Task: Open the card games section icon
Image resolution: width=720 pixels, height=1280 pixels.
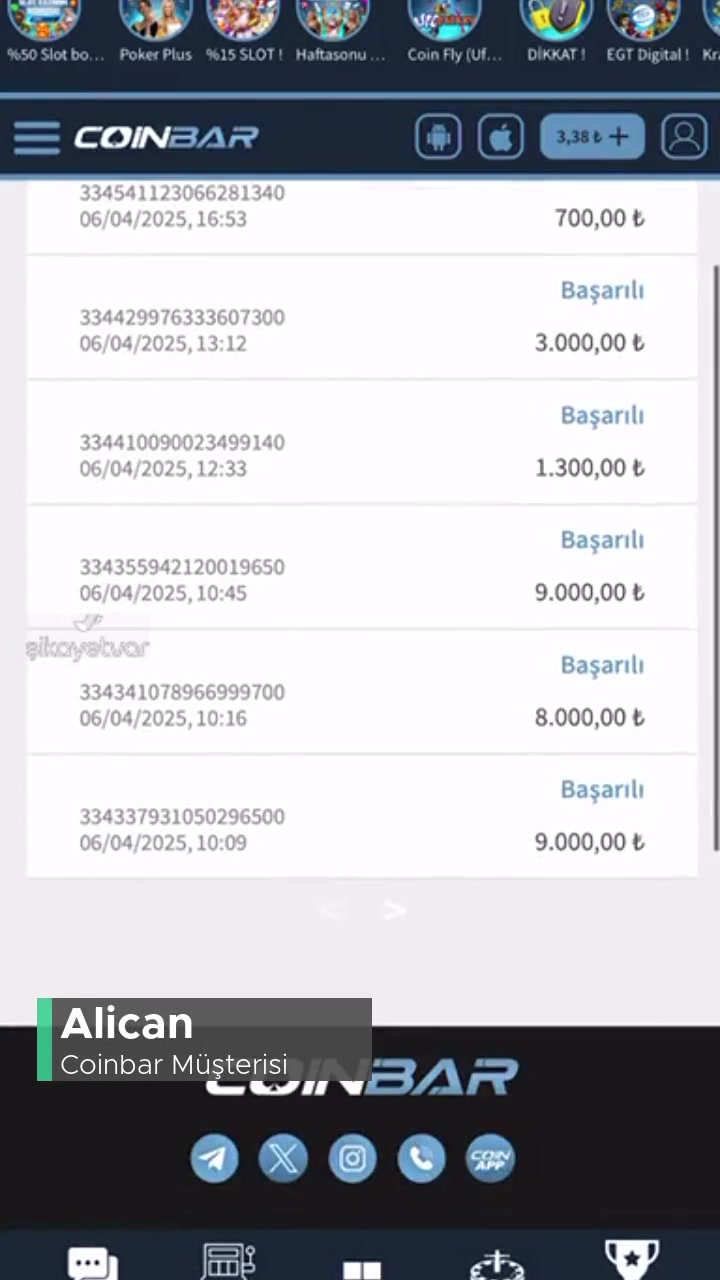Action: point(361,1262)
